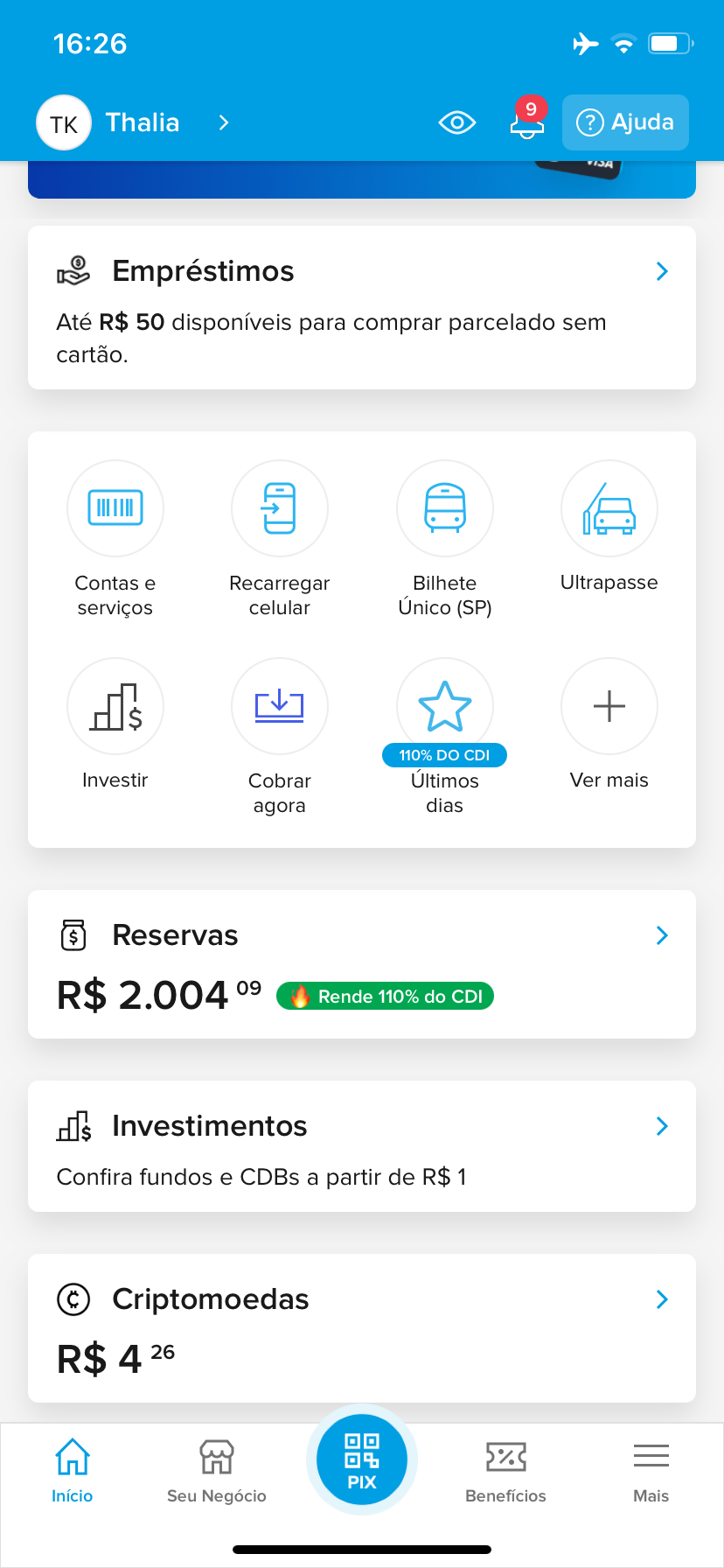Open the Empréstimos card
The image size is (724, 1568).
pos(362,307)
